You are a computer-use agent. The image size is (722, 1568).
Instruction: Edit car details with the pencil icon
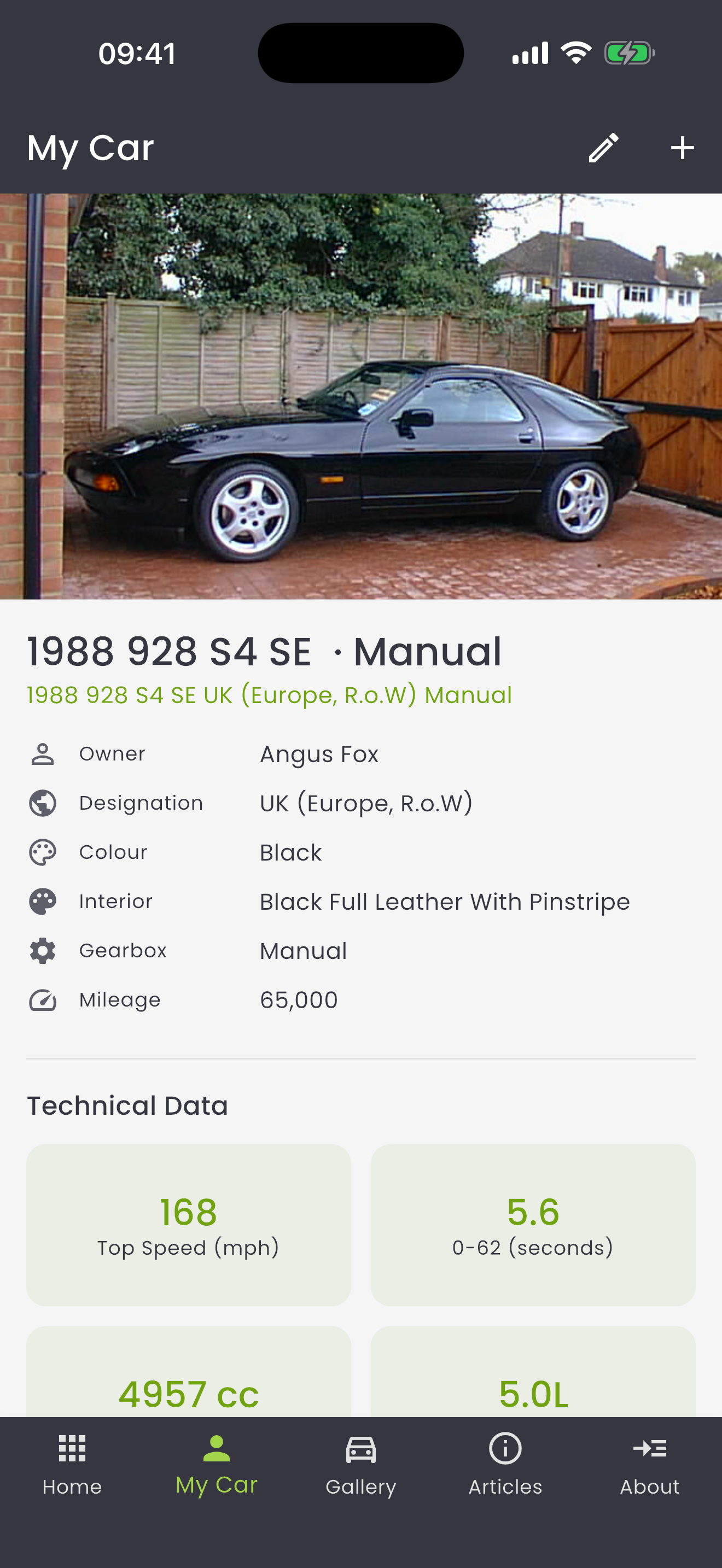(x=603, y=148)
